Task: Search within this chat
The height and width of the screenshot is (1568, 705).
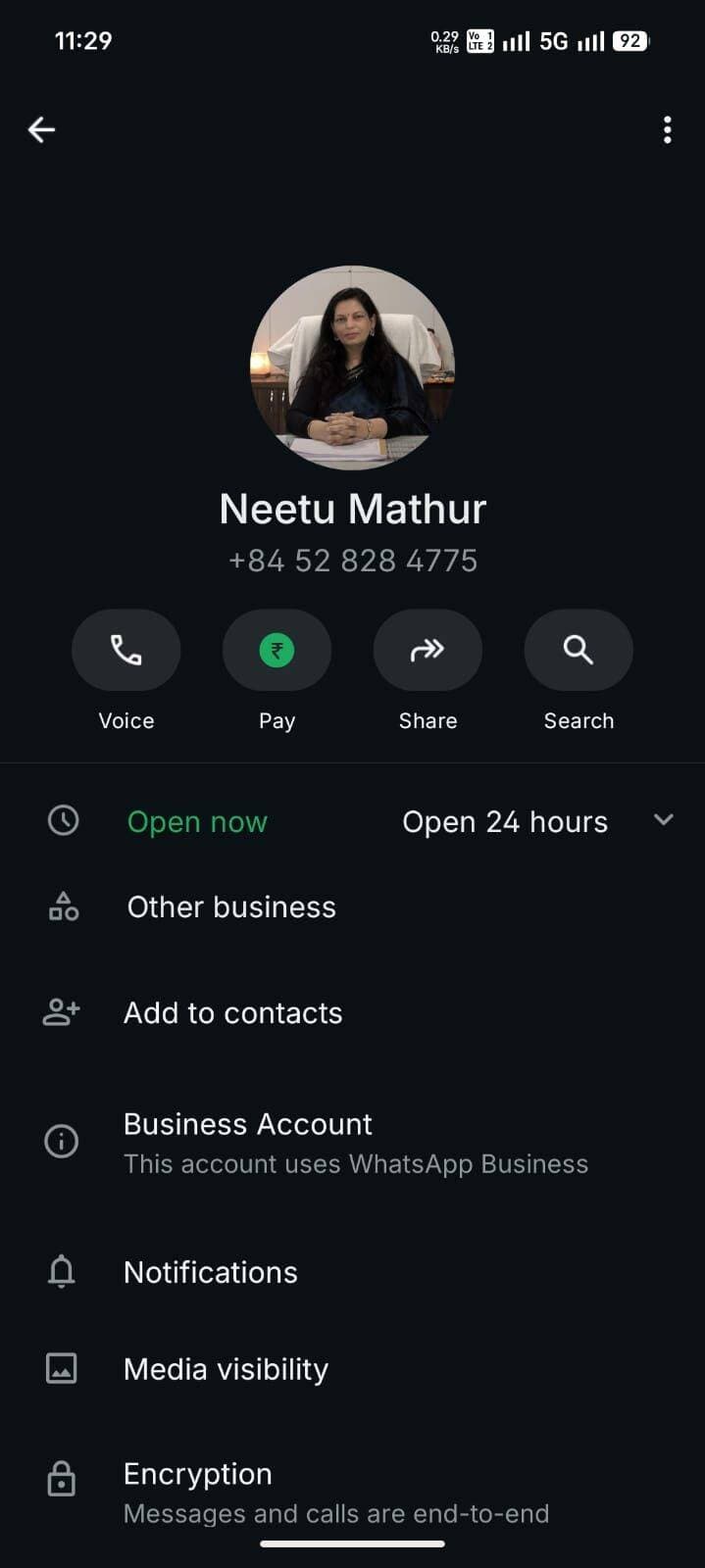Action: pos(579,650)
